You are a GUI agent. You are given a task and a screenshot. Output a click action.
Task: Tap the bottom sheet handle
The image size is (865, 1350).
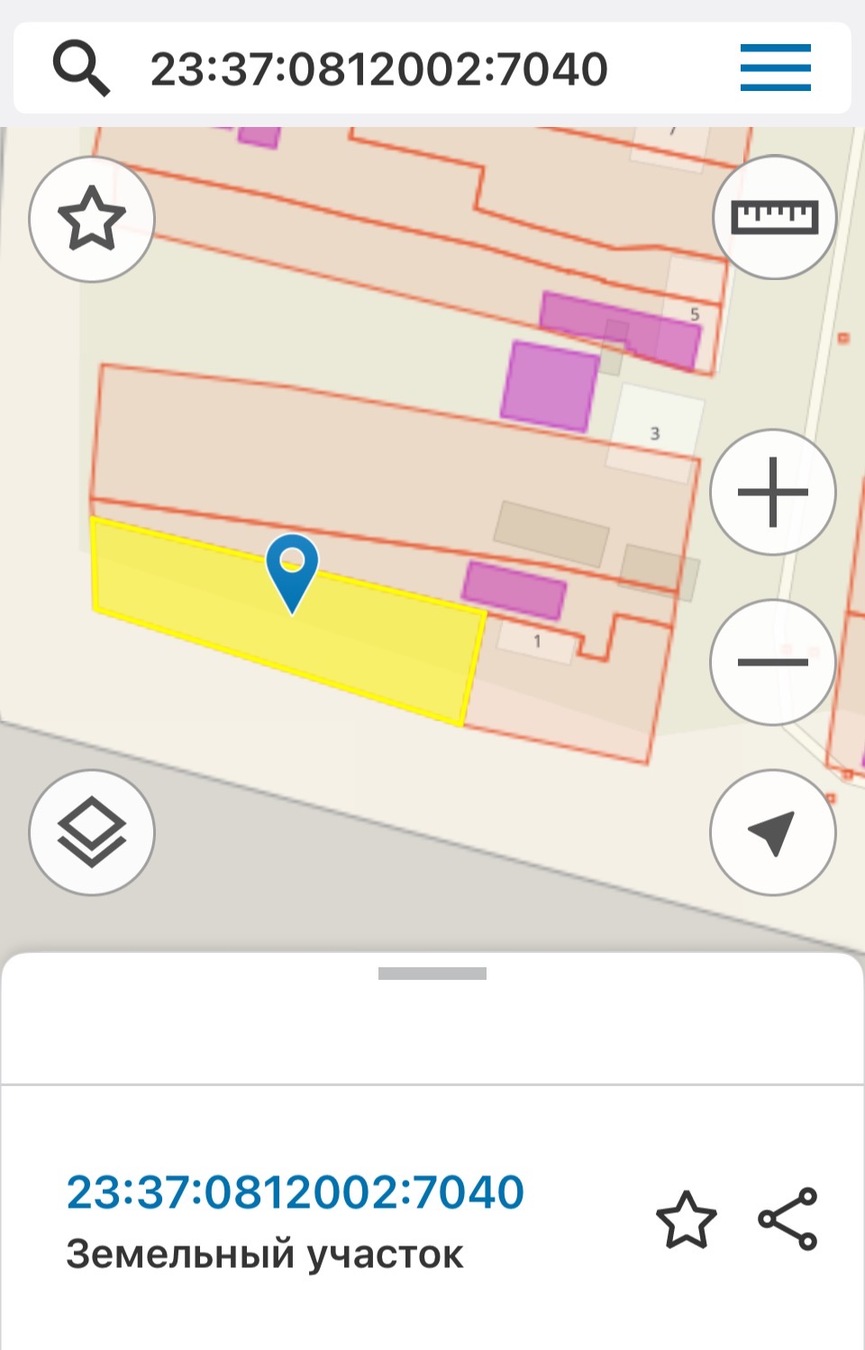point(432,973)
